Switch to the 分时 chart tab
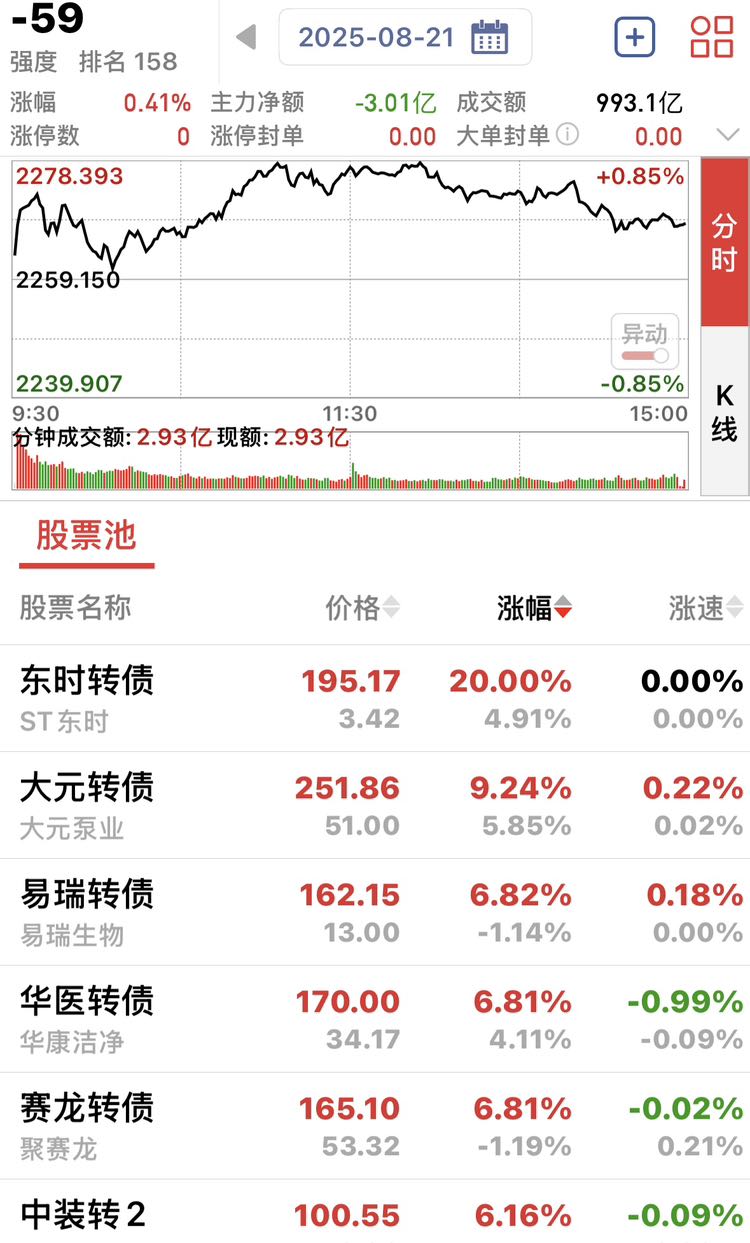Screen dimensions: 750x1243 coord(724,242)
